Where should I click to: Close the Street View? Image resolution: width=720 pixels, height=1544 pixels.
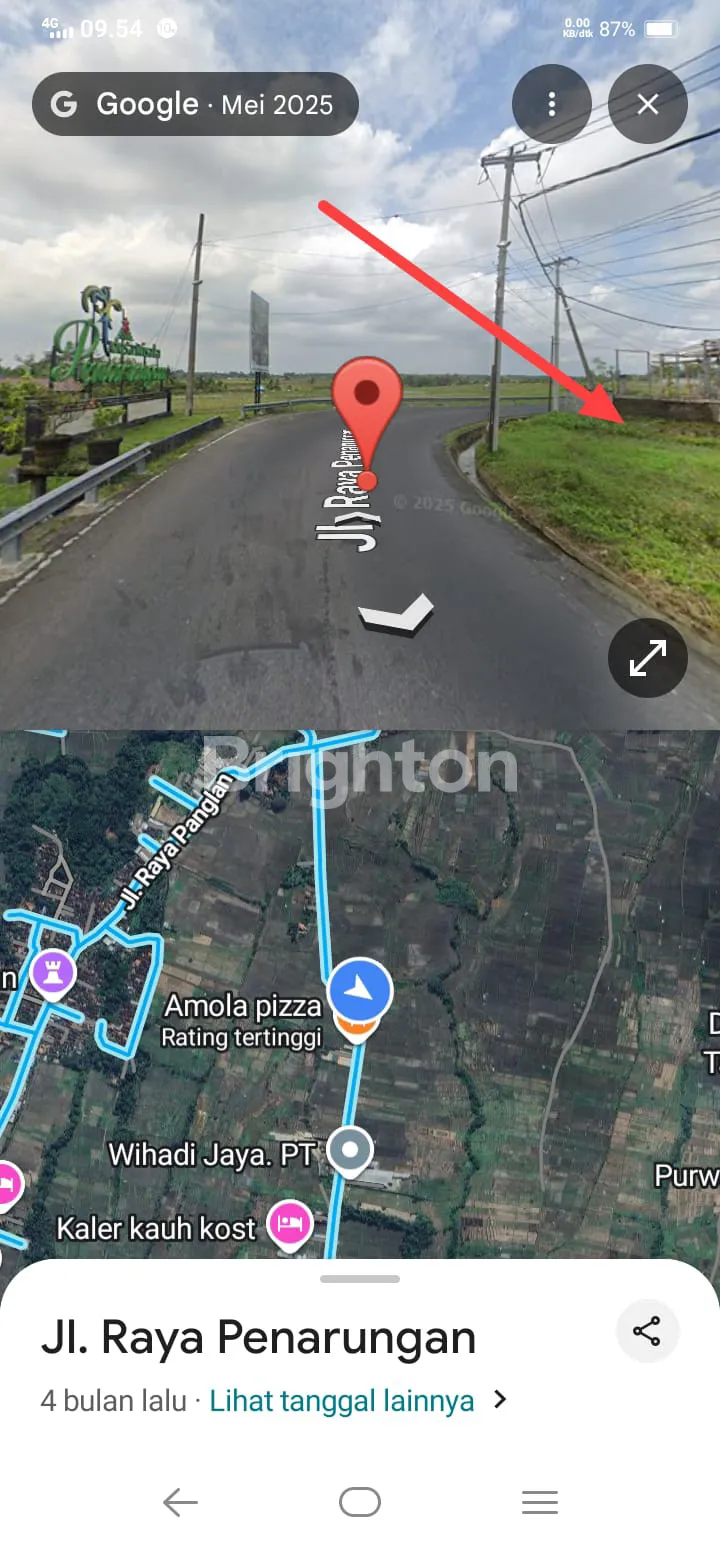click(648, 104)
